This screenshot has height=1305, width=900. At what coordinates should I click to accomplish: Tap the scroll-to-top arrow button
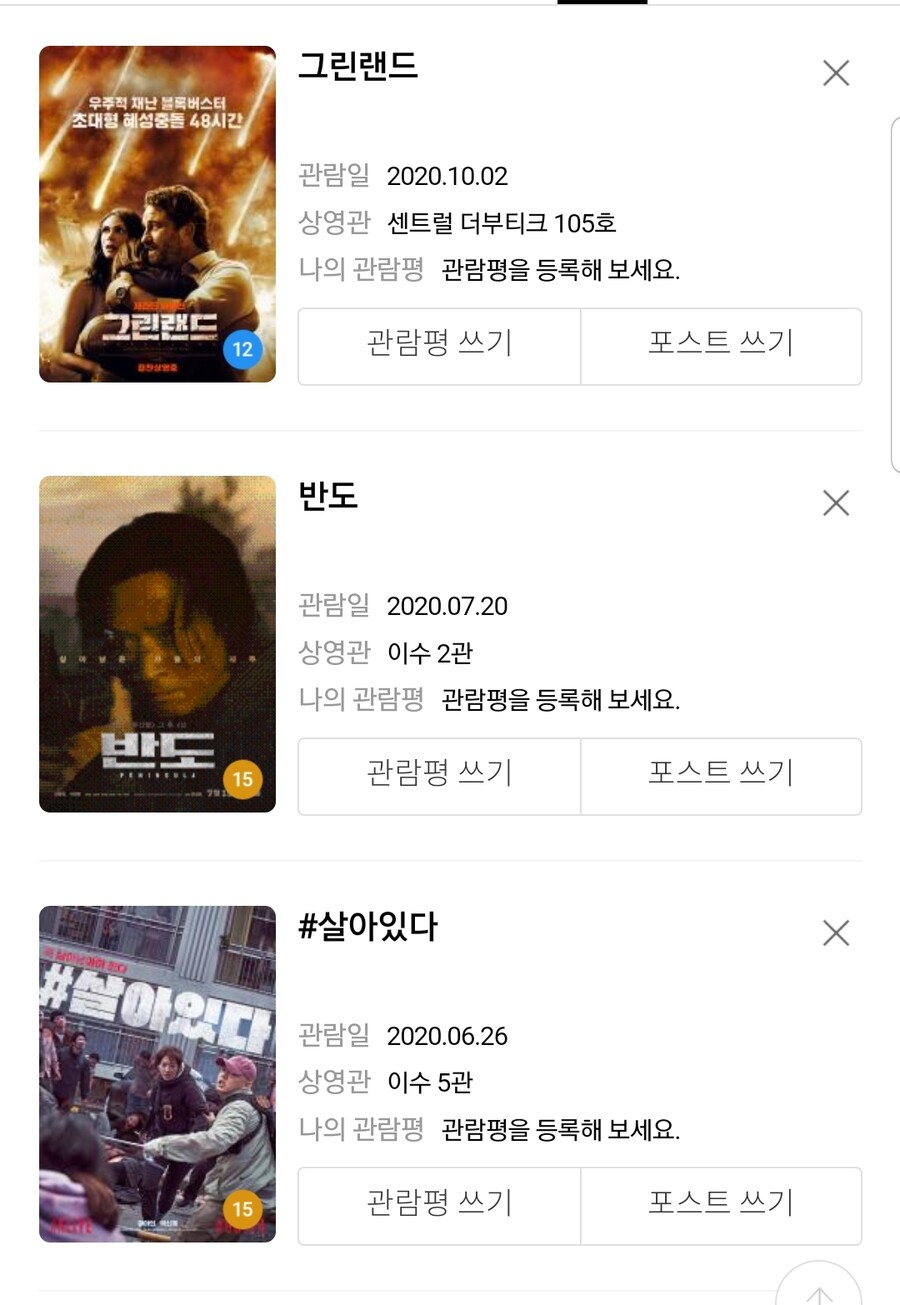pos(818,1290)
